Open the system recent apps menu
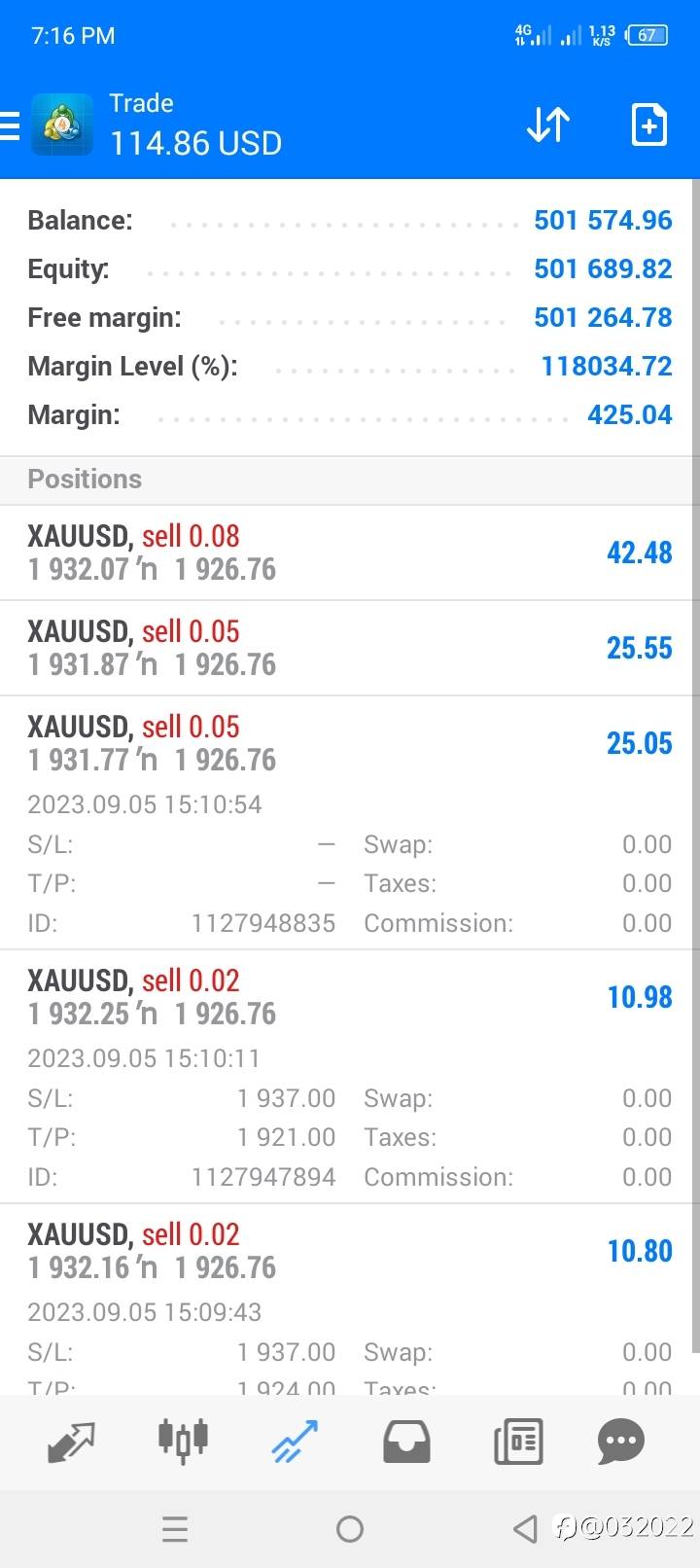This screenshot has width=700, height=1568. point(175,1529)
